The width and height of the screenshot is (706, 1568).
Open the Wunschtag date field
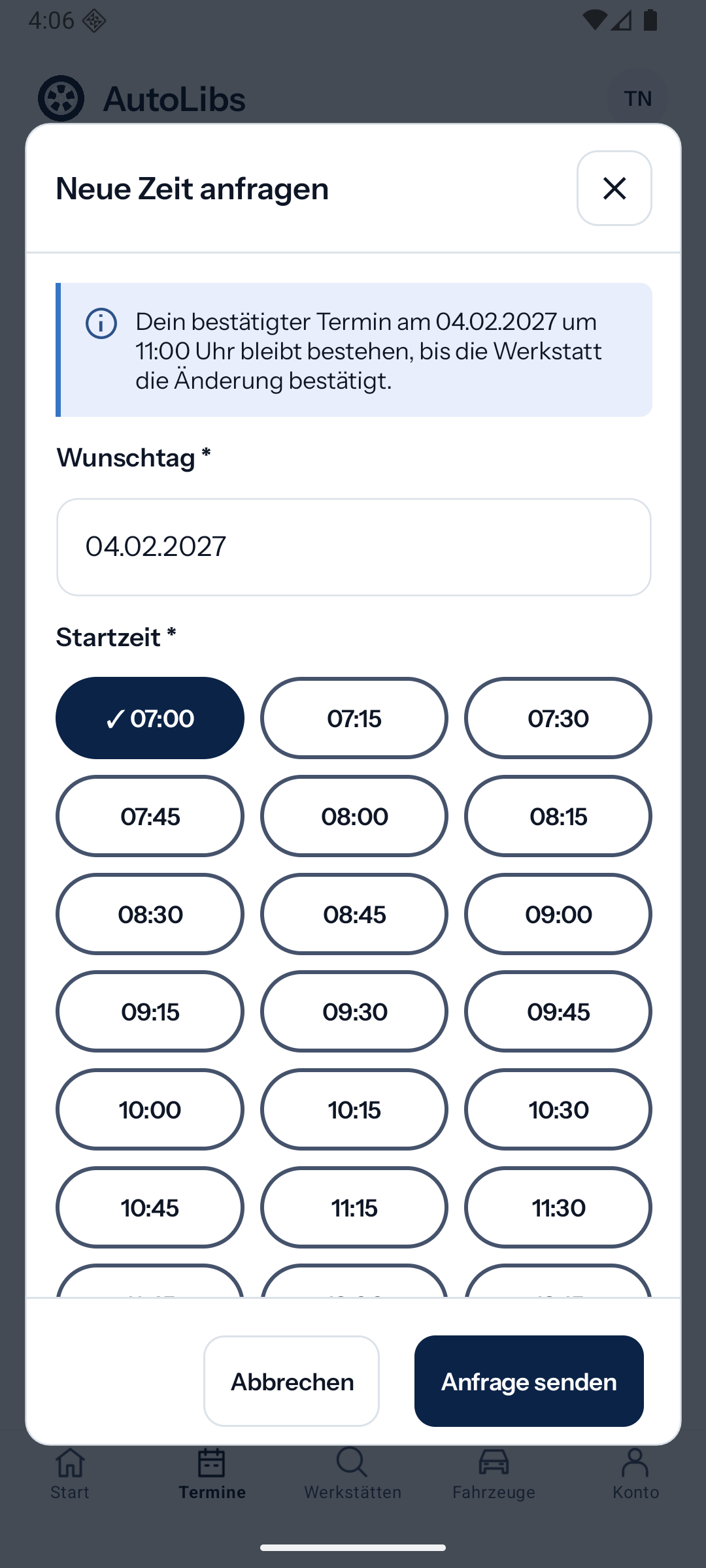354,547
